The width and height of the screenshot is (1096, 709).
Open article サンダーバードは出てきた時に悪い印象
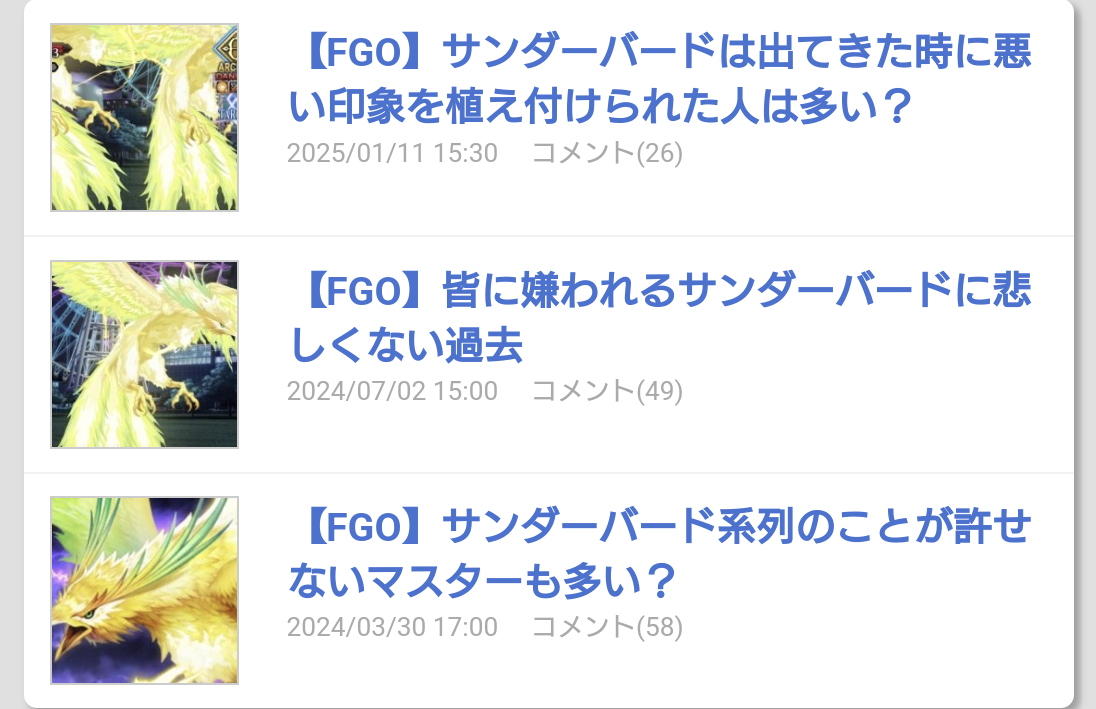click(x=660, y=78)
